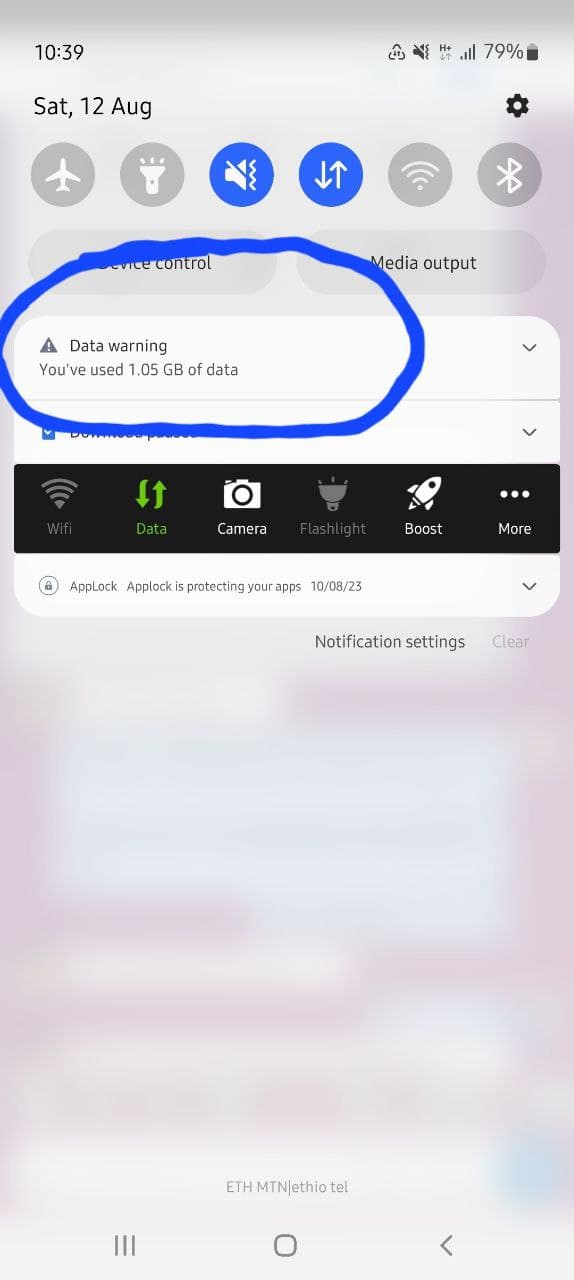Tap Data in the black shortcut bar

151,507
